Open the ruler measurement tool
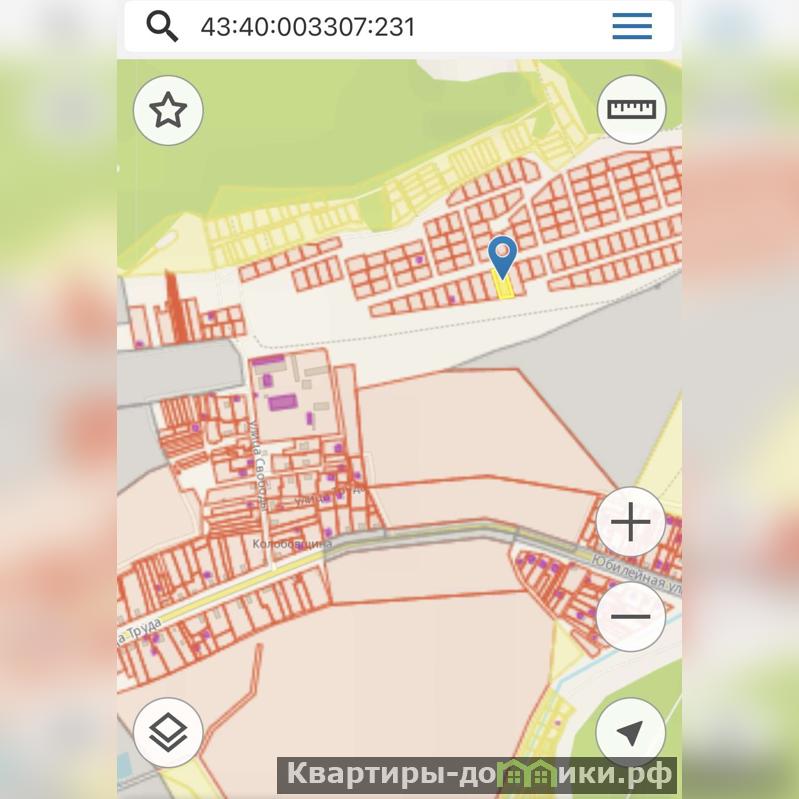Viewport: 799px width, 799px height. point(631,109)
